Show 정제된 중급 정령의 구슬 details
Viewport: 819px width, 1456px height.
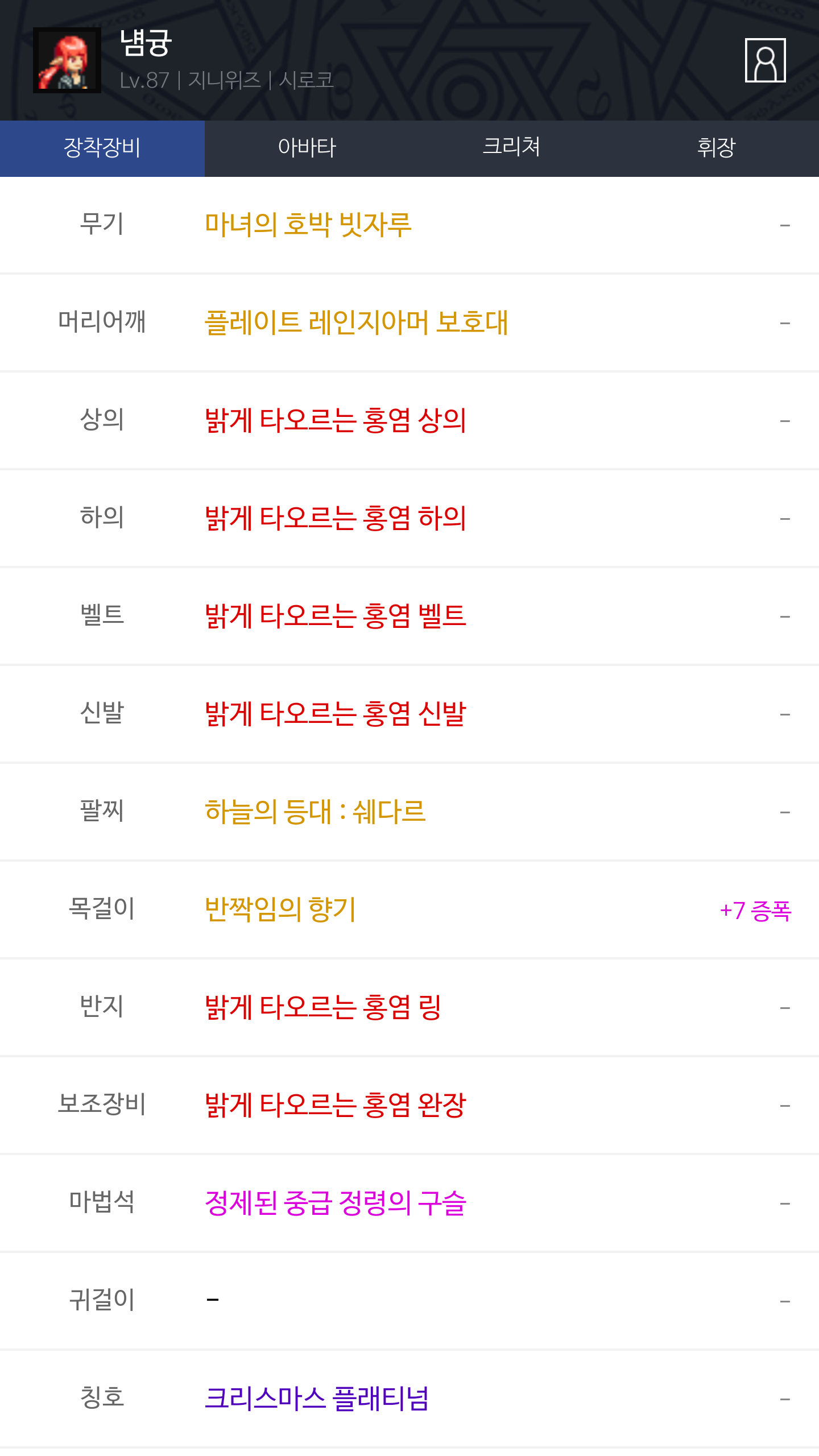[x=336, y=1203]
